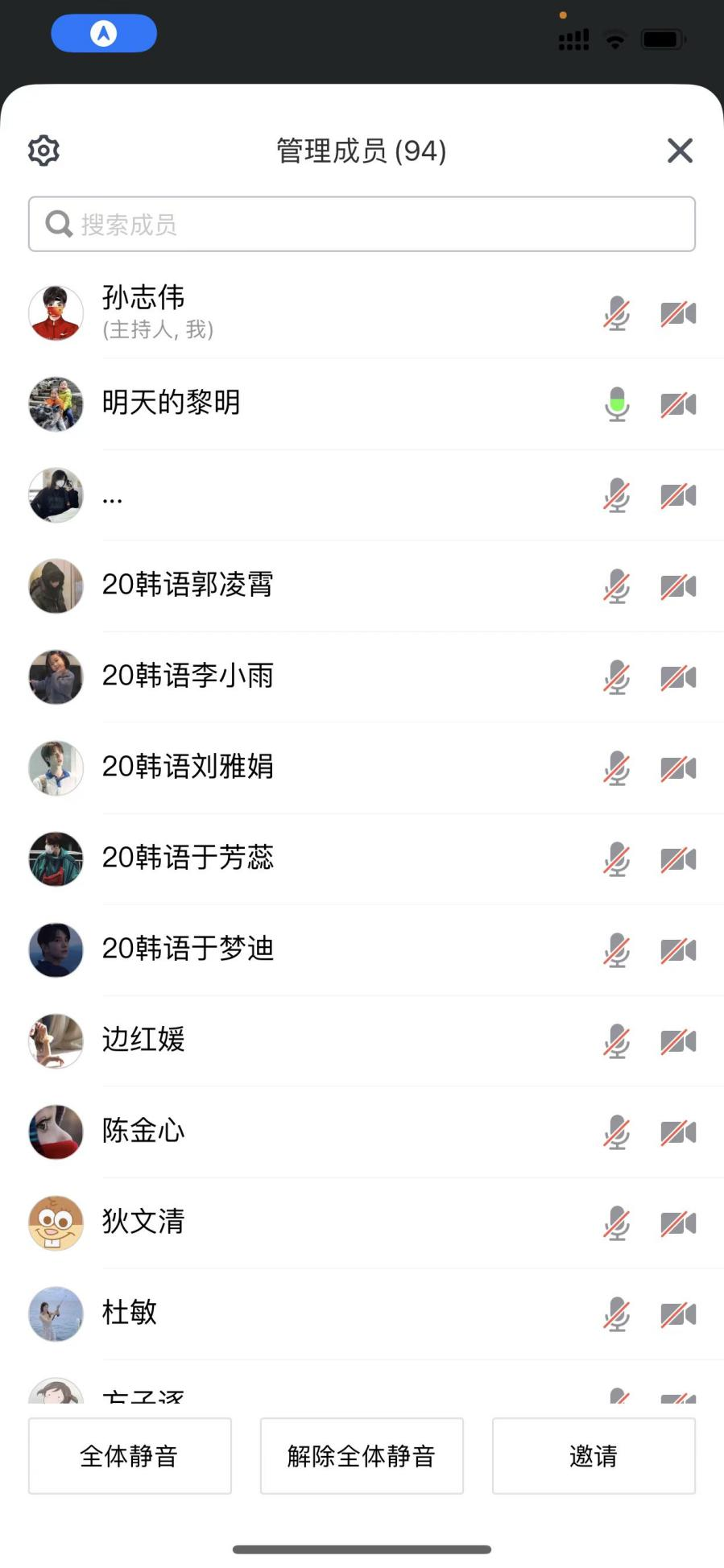Tap the 搜索成员 search field
The height and width of the screenshot is (1568, 724).
[362, 224]
